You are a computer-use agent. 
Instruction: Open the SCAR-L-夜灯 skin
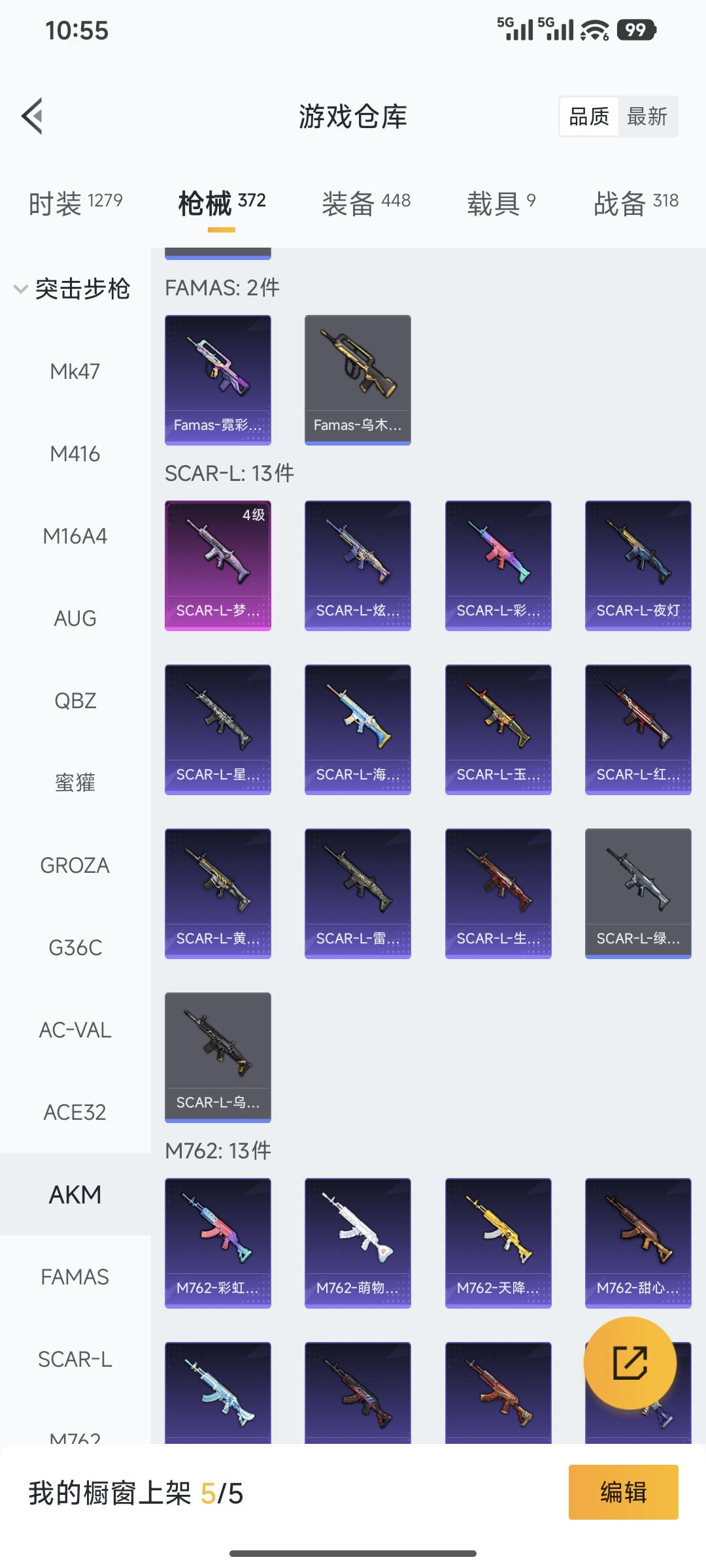point(638,565)
